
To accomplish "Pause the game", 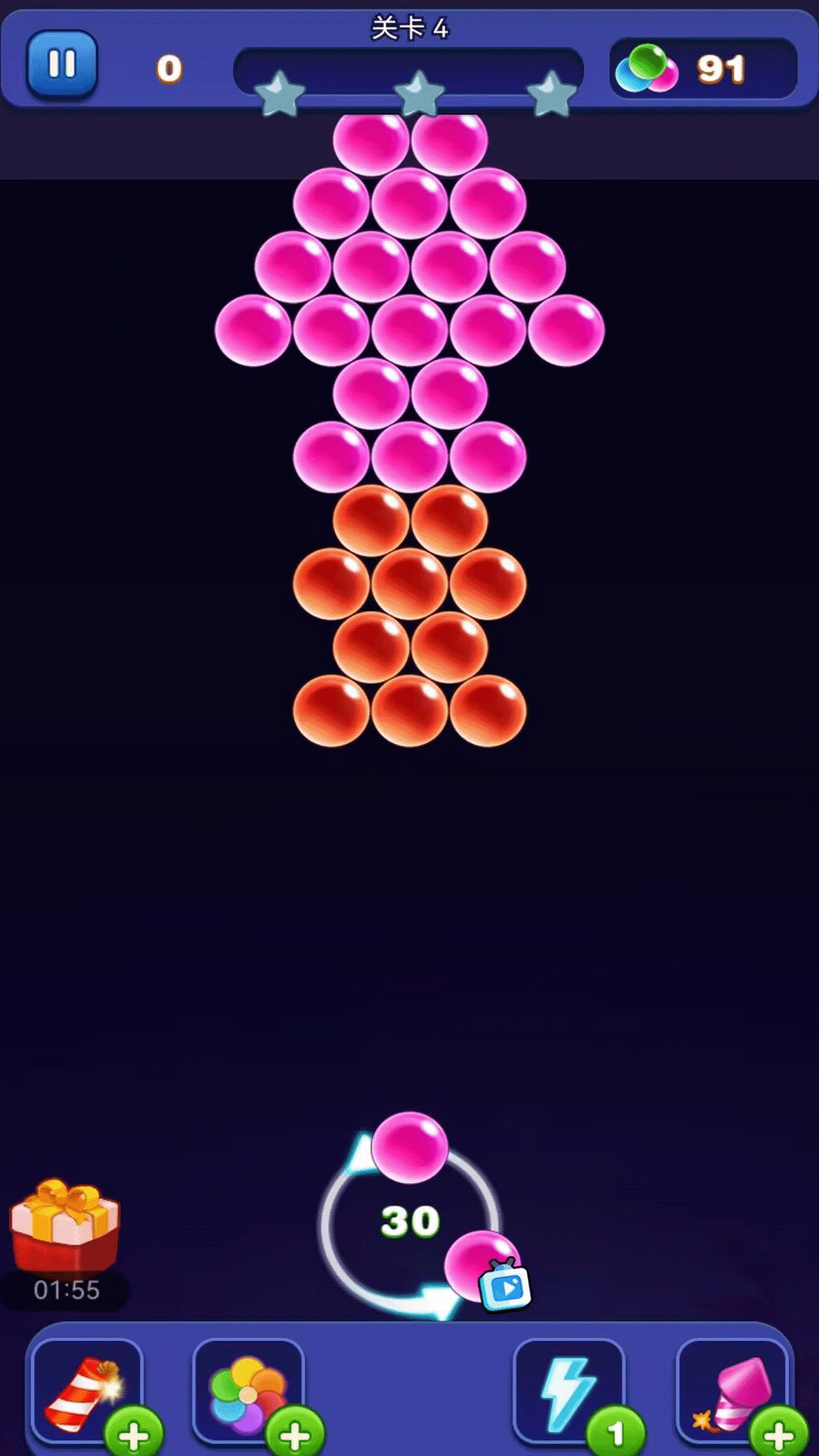I will pyautogui.click(x=62, y=65).
